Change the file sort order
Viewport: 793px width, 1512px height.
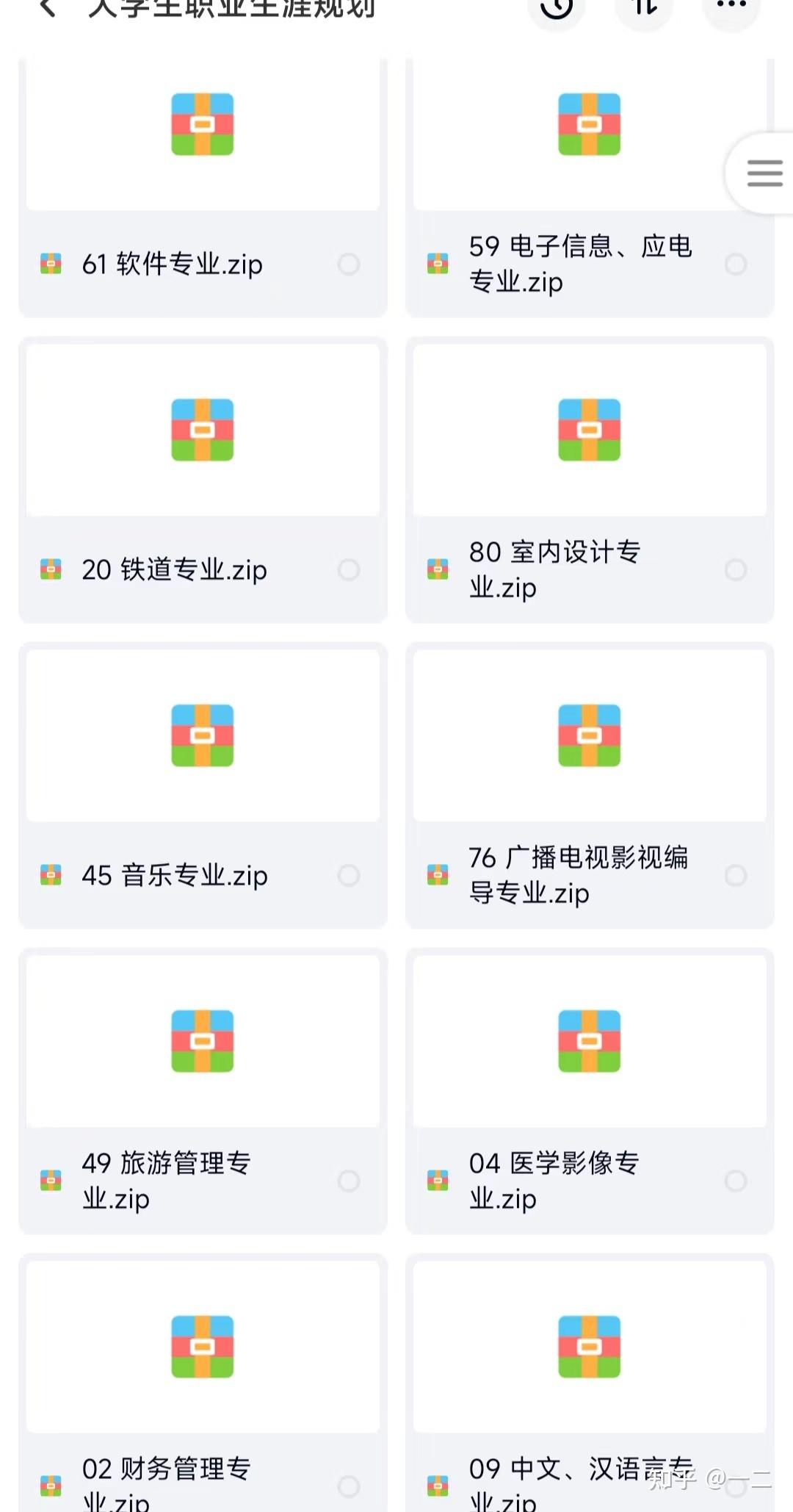pos(645,9)
